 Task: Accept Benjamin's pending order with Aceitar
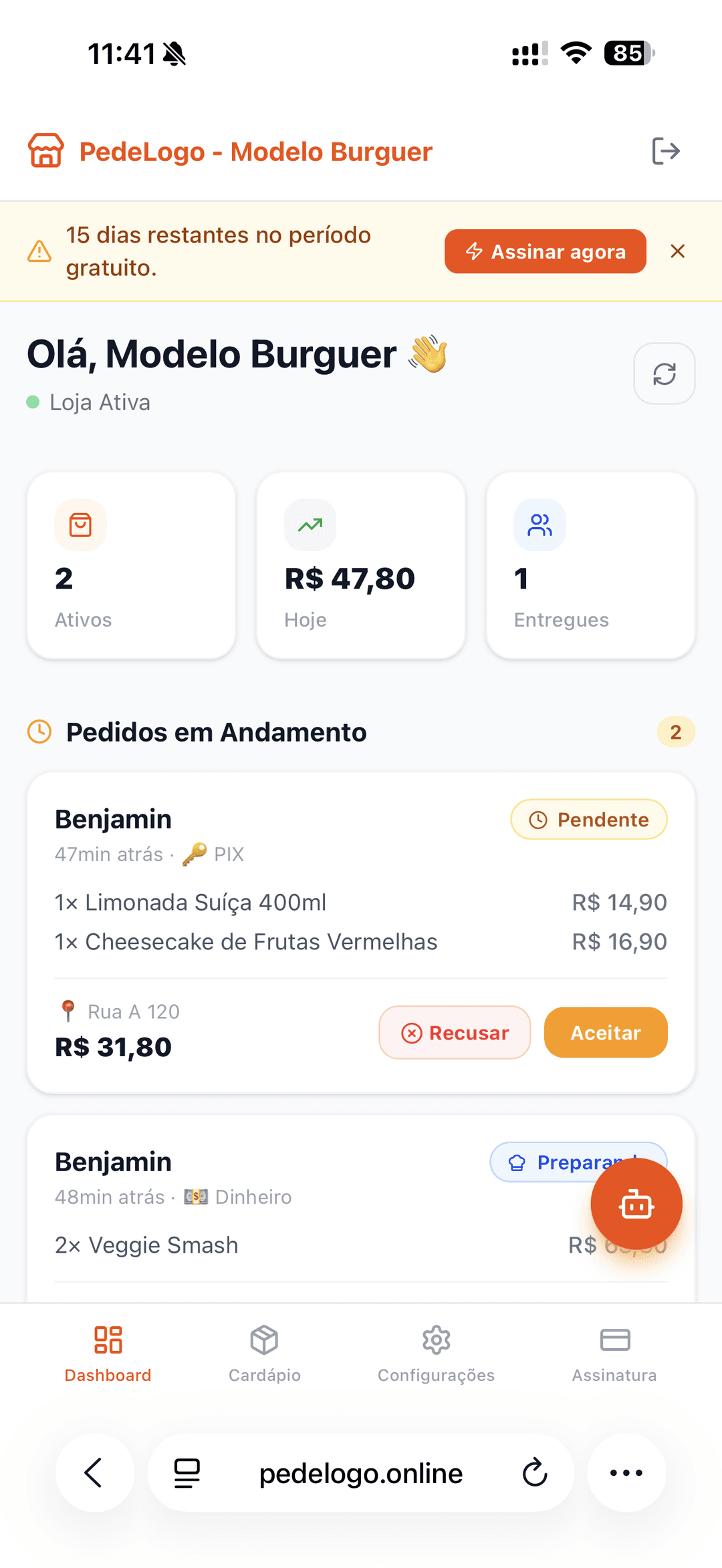tap(605, 1032)
